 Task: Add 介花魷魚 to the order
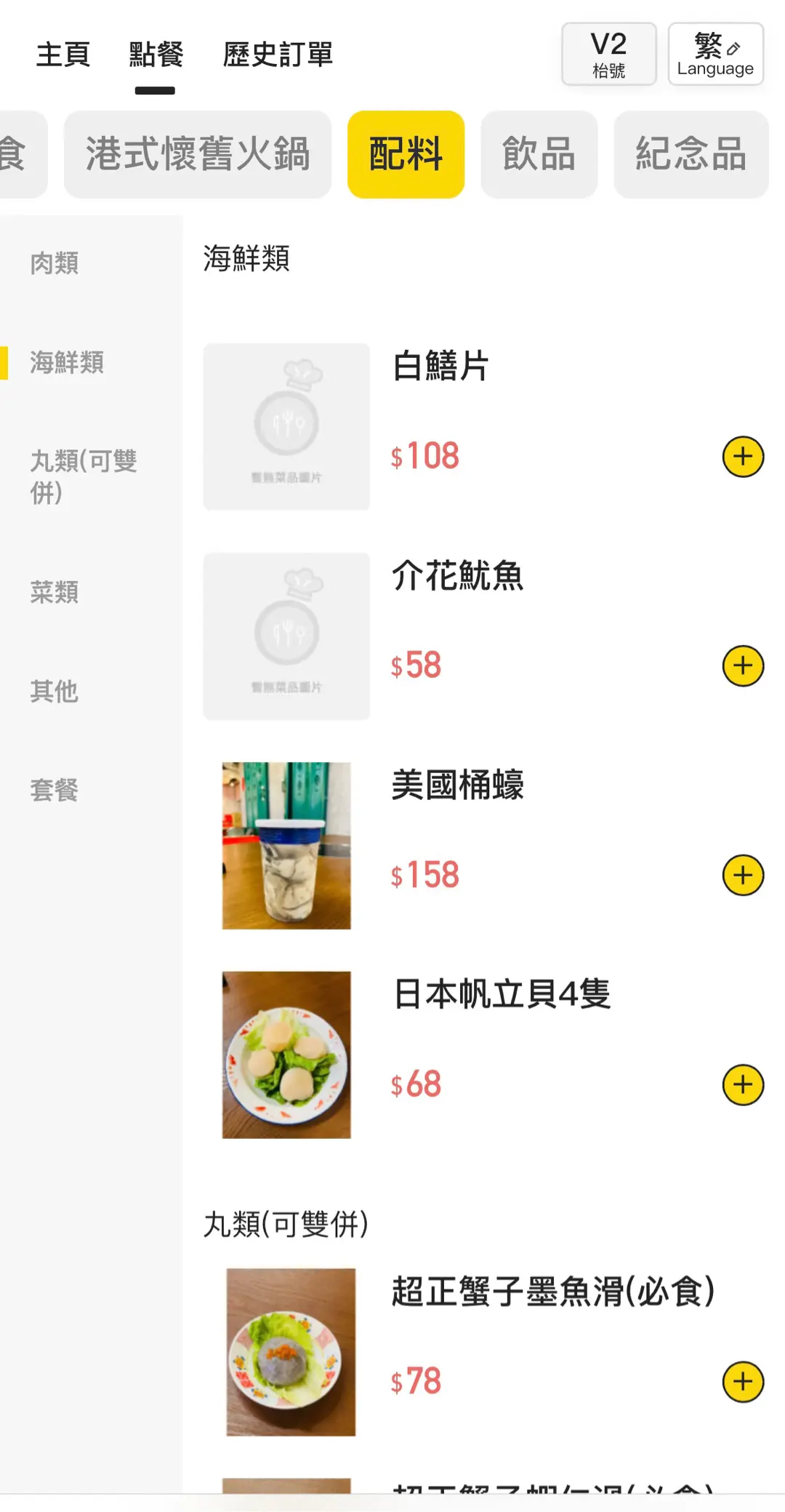click(x=743, y=665)
